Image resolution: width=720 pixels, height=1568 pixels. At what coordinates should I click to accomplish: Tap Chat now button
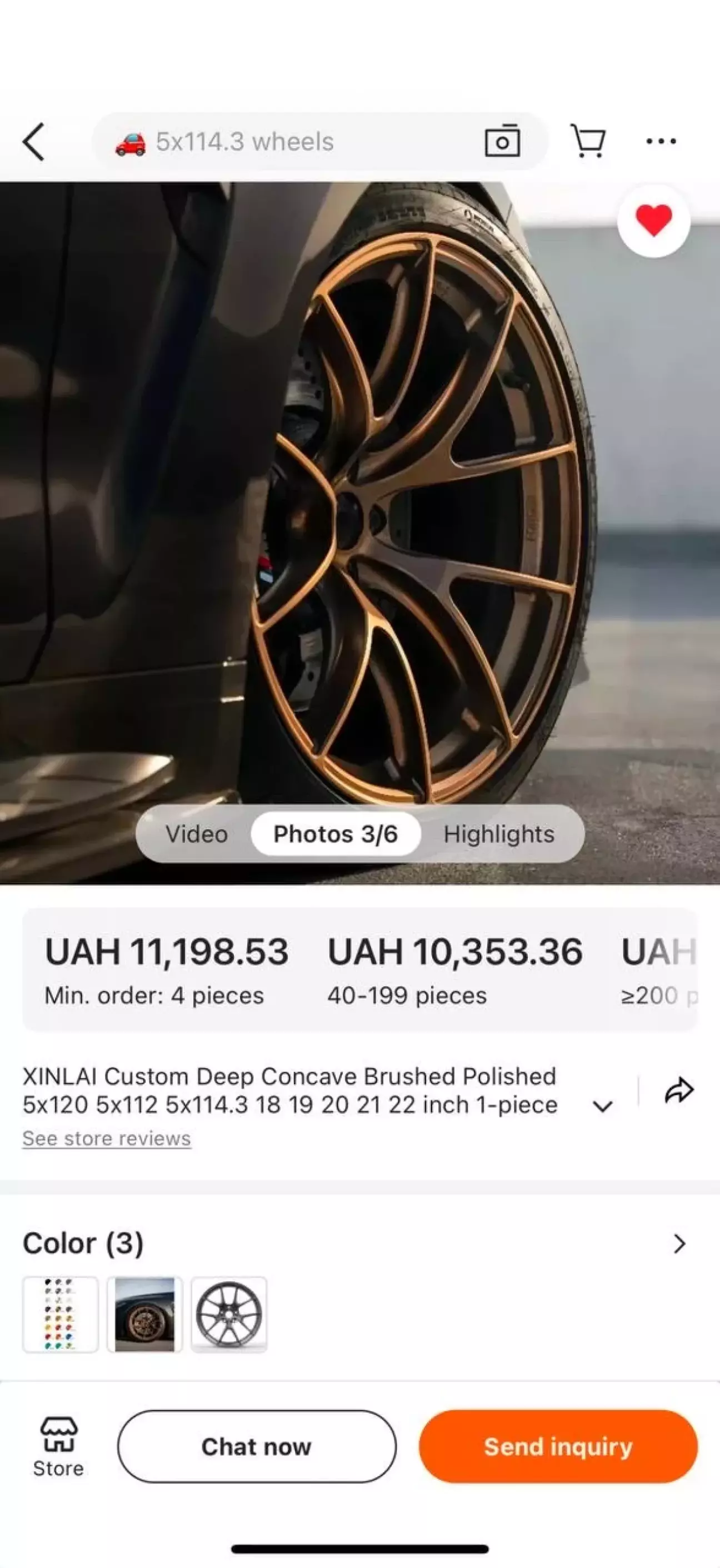[x=257, y=1446]
